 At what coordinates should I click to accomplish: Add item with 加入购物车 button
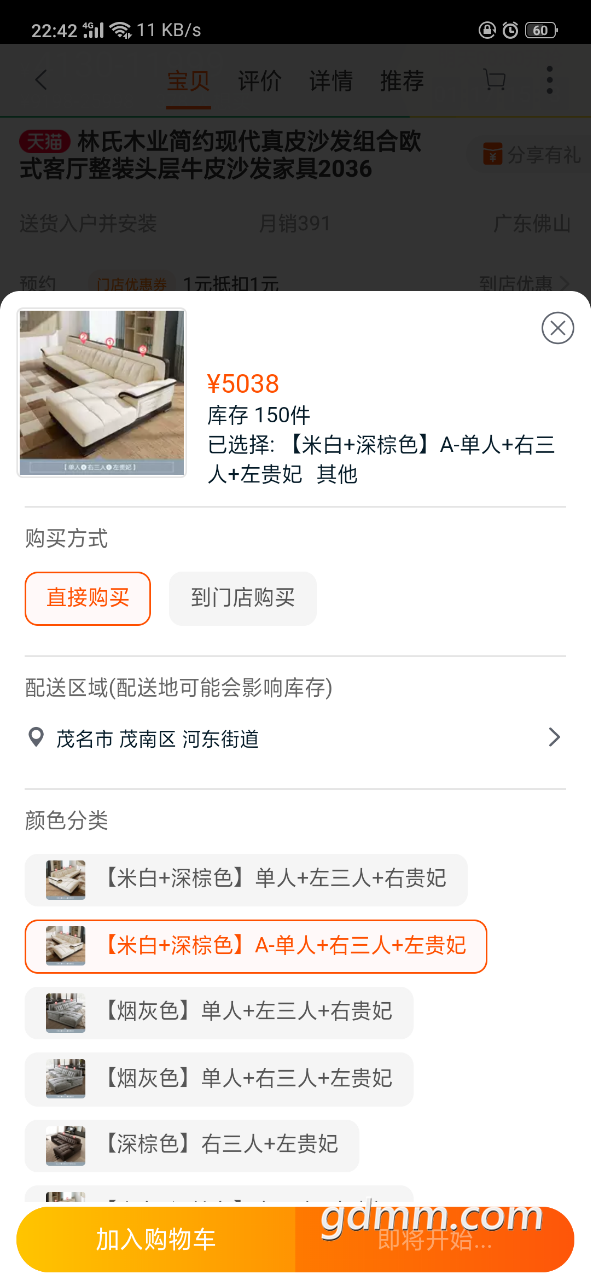pyautogui.click(x=156, y=1240)
